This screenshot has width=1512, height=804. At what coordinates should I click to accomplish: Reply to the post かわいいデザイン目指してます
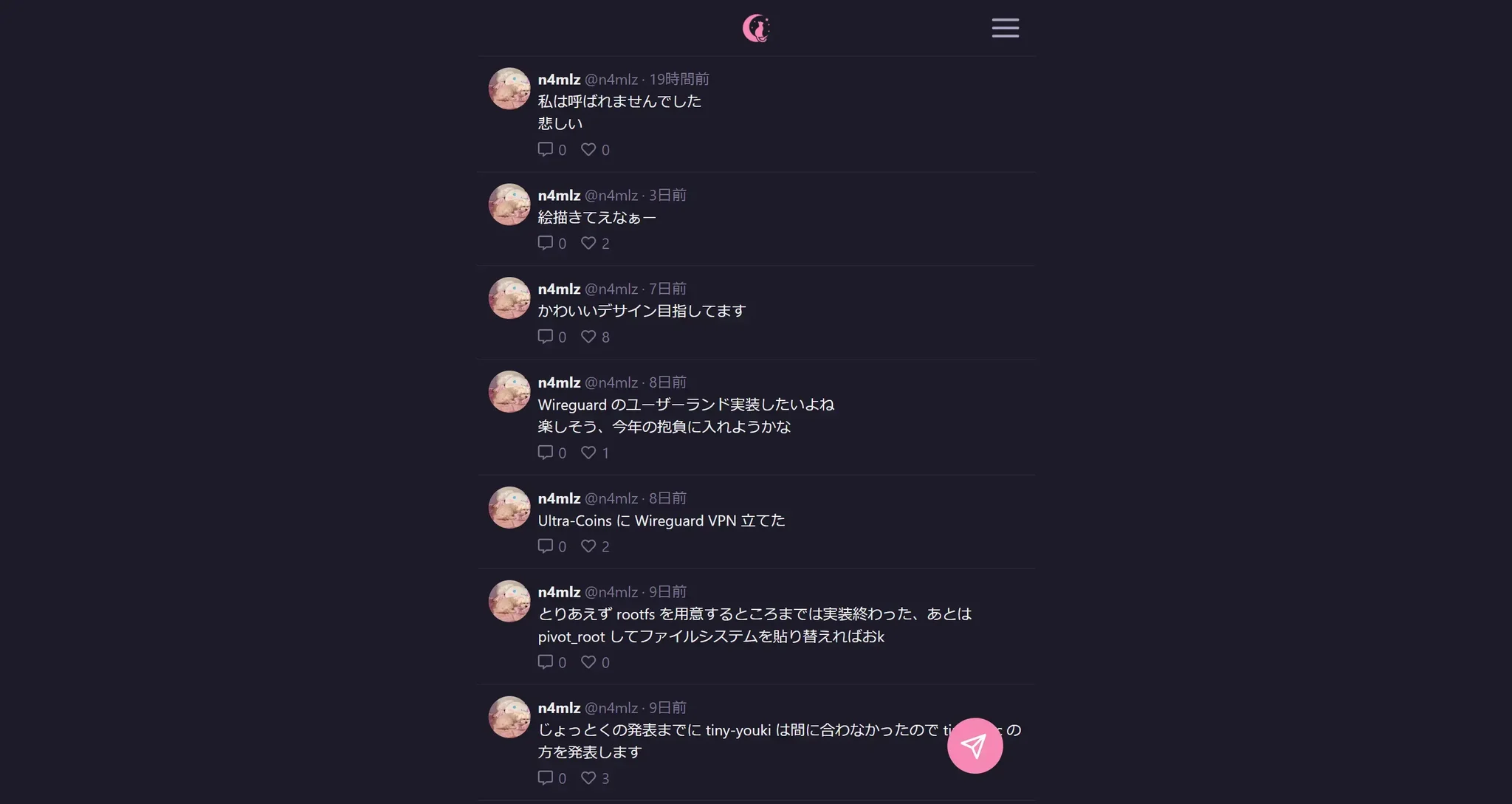coord(546,337)
